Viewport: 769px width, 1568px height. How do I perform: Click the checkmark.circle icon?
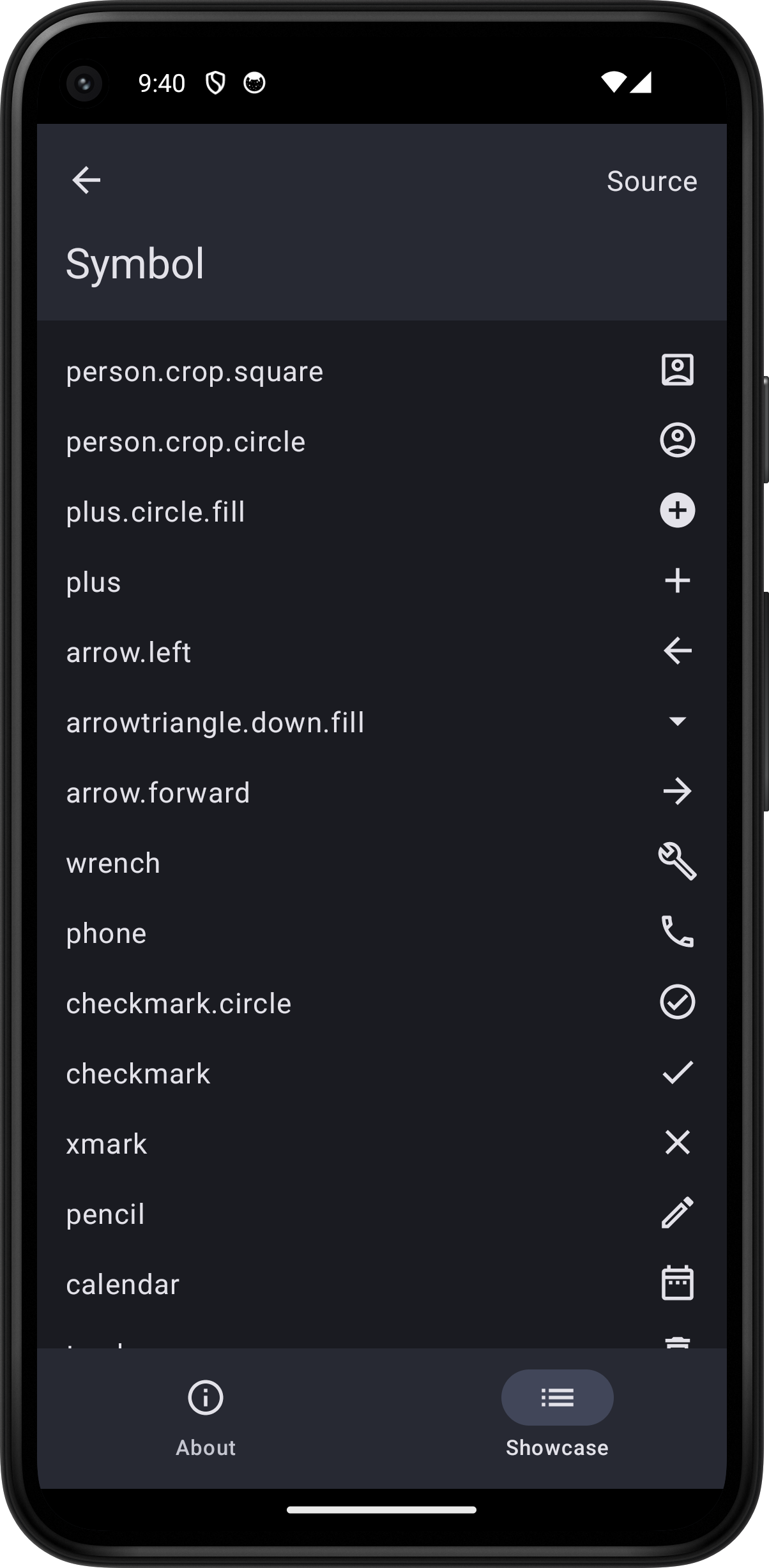pyautogui.click(x=678, y=1002)
